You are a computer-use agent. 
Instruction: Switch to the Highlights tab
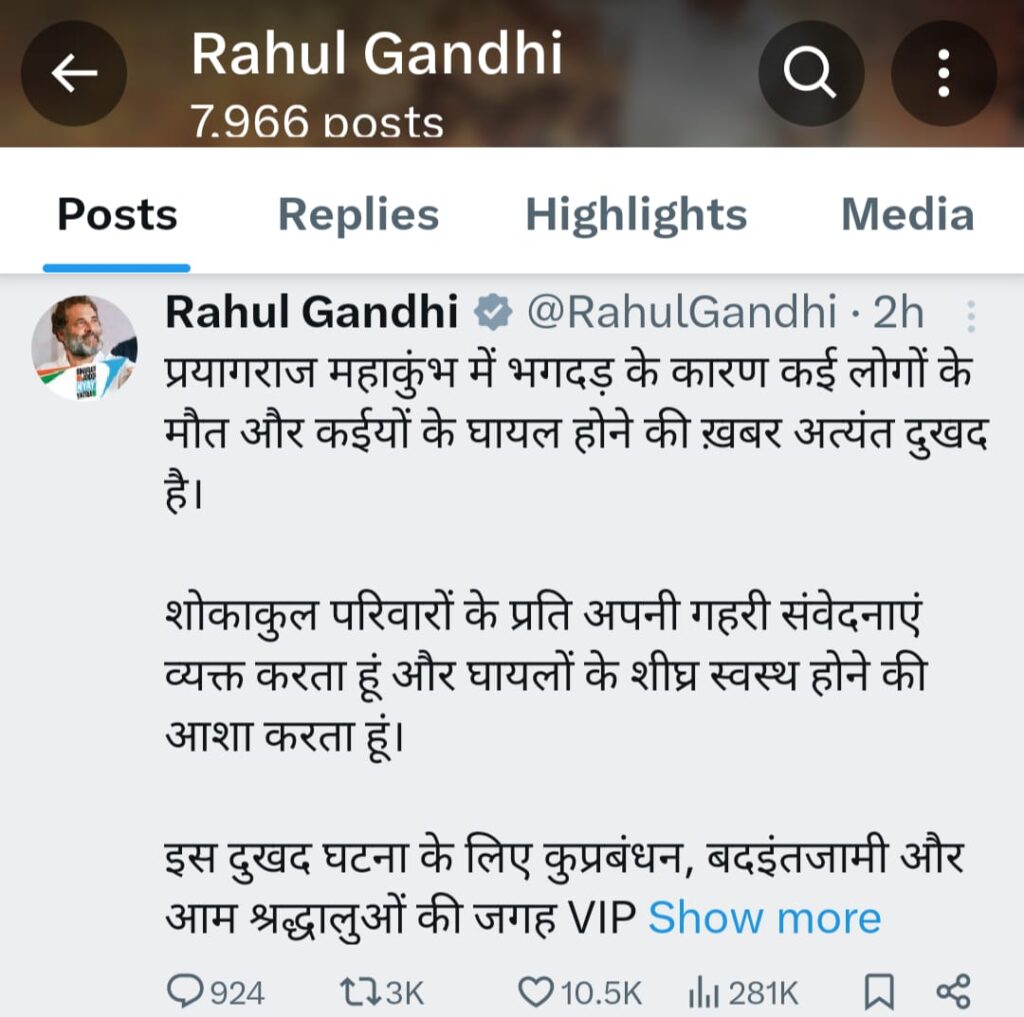click(636, 215)
